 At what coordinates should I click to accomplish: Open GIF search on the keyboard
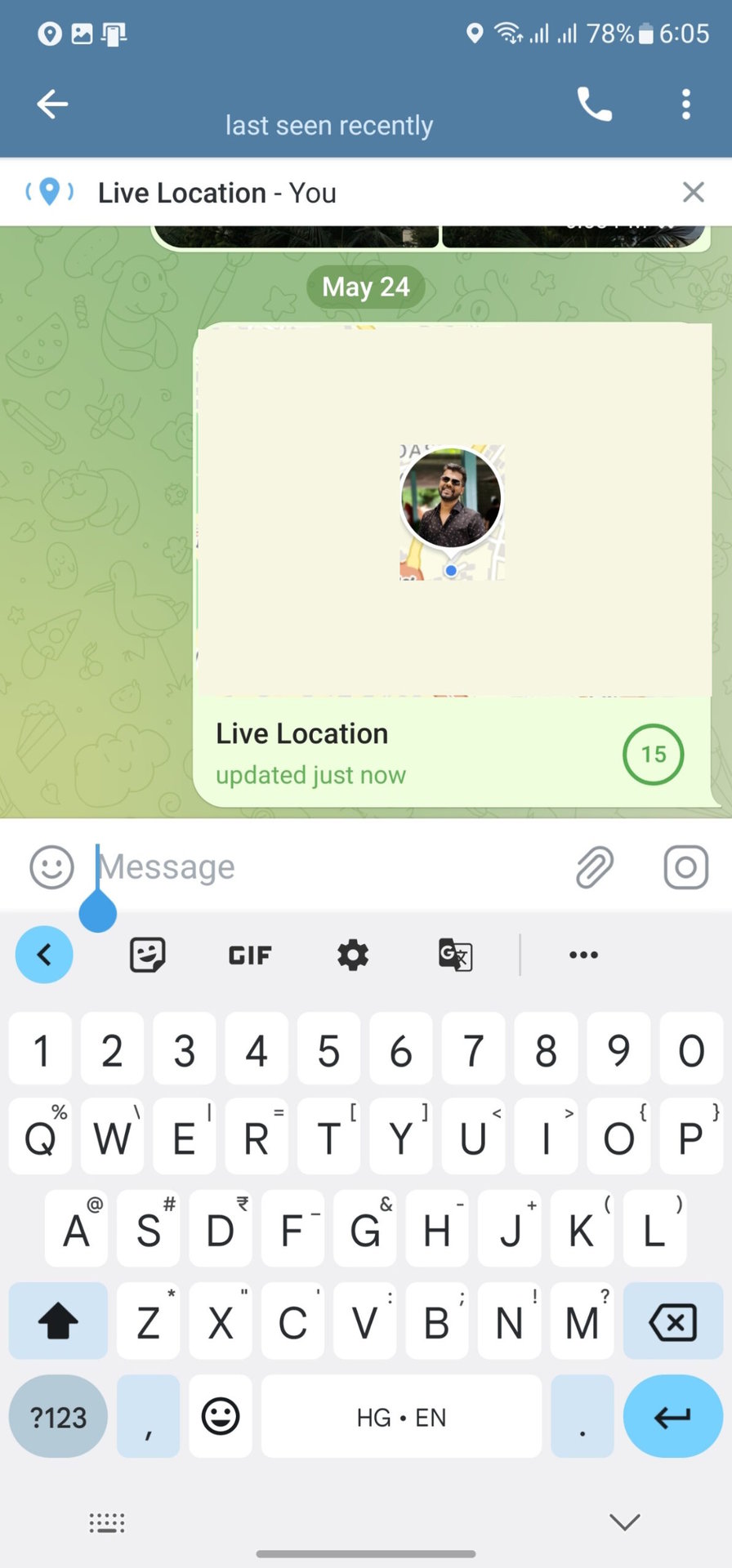coord(250,955)
